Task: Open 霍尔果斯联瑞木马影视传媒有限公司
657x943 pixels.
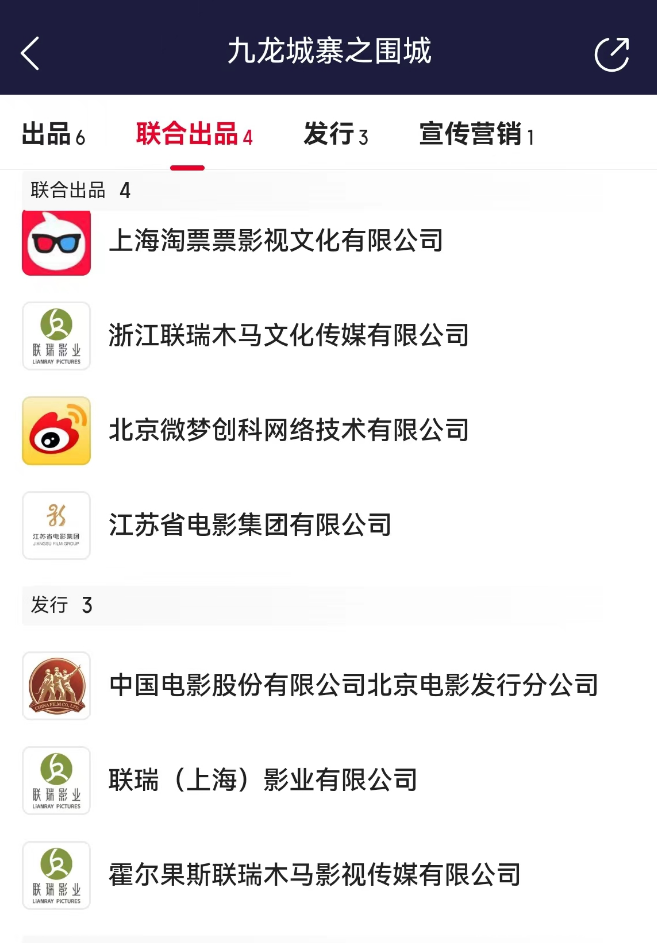Action: coord(314,875)
